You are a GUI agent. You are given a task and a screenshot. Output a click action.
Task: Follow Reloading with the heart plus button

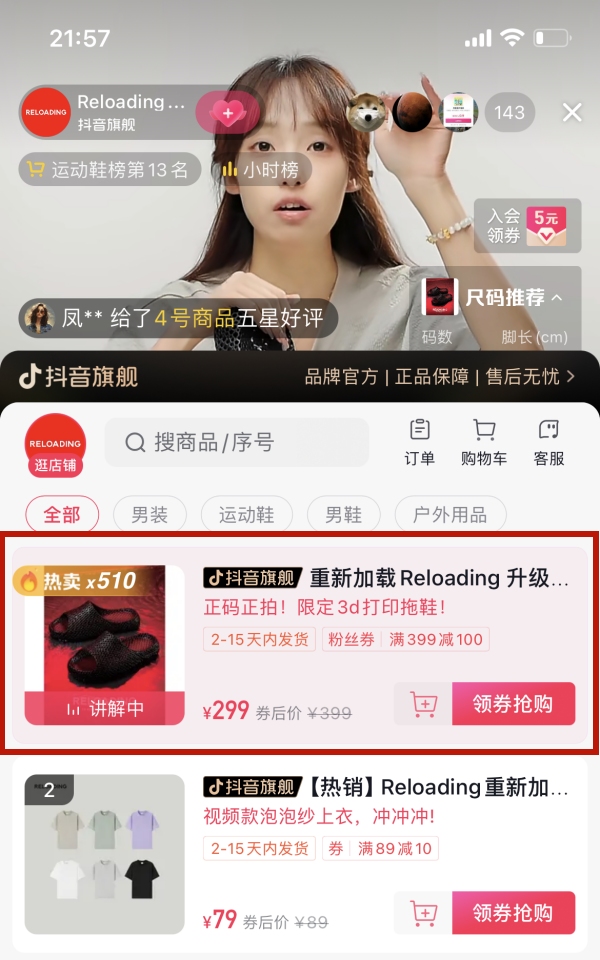[228, 113]
